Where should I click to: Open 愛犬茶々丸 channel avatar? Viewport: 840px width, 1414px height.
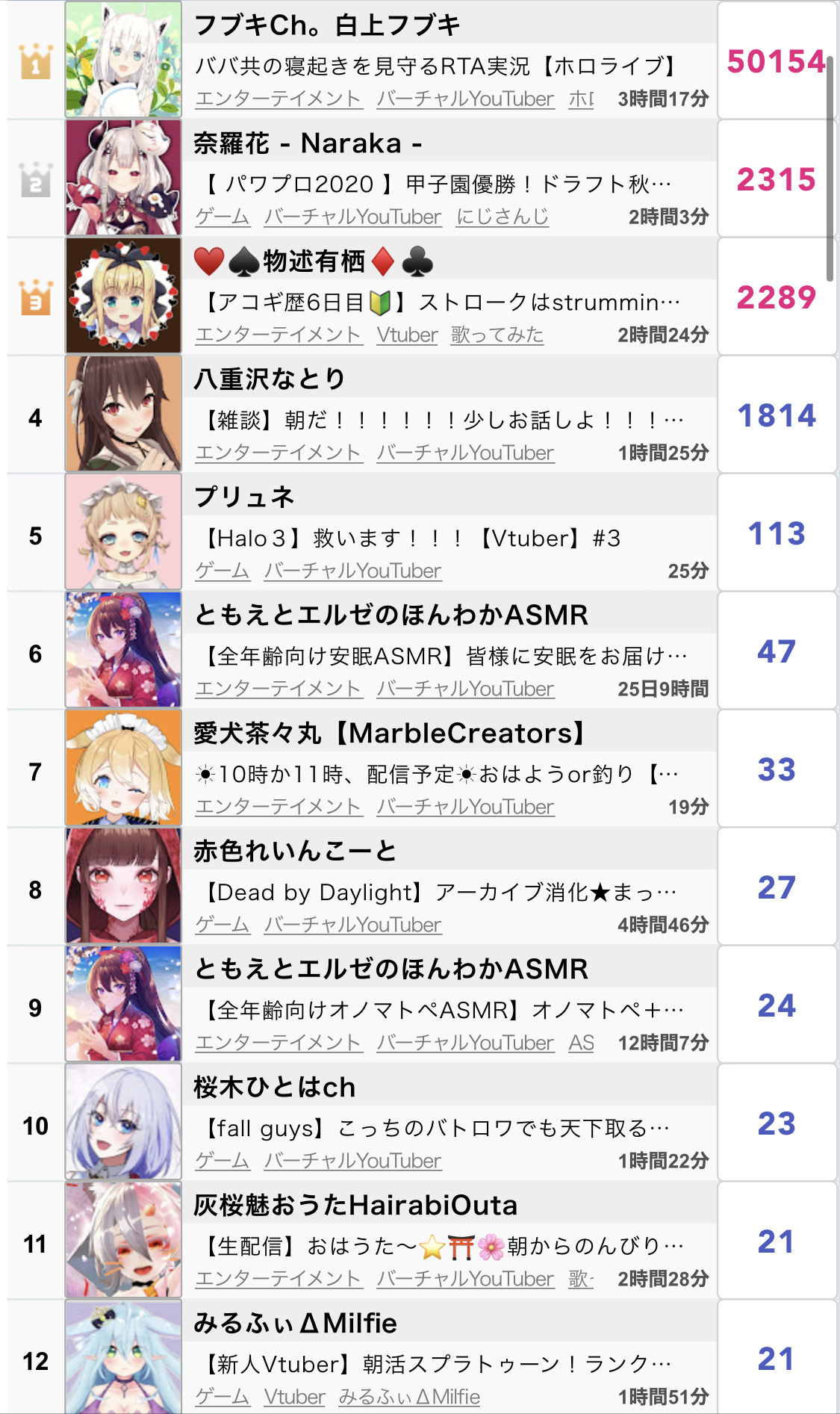[x=123, y=767]
